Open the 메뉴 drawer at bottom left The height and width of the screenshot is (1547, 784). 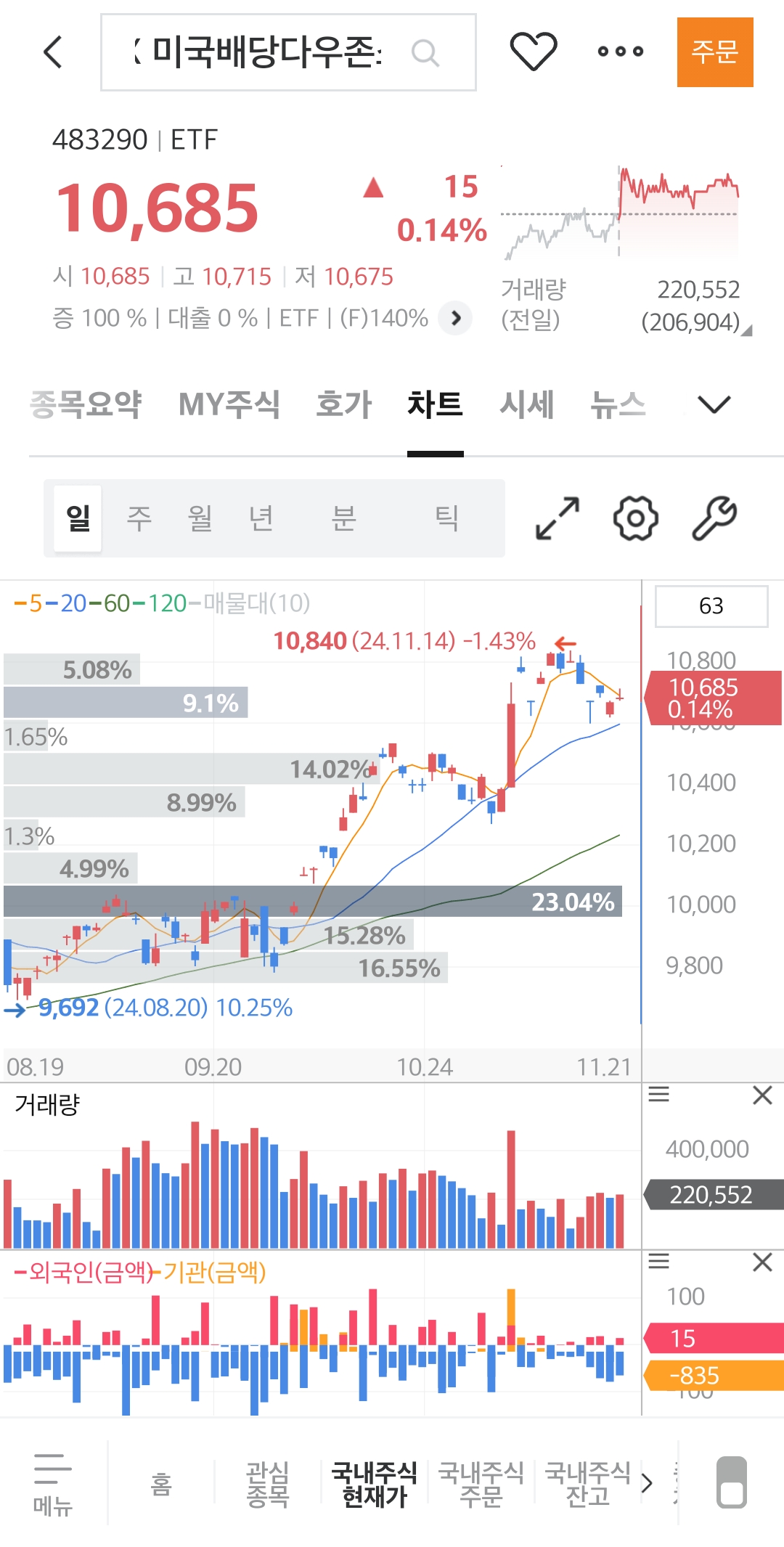pyautogui.click(x=53, y=1485)
